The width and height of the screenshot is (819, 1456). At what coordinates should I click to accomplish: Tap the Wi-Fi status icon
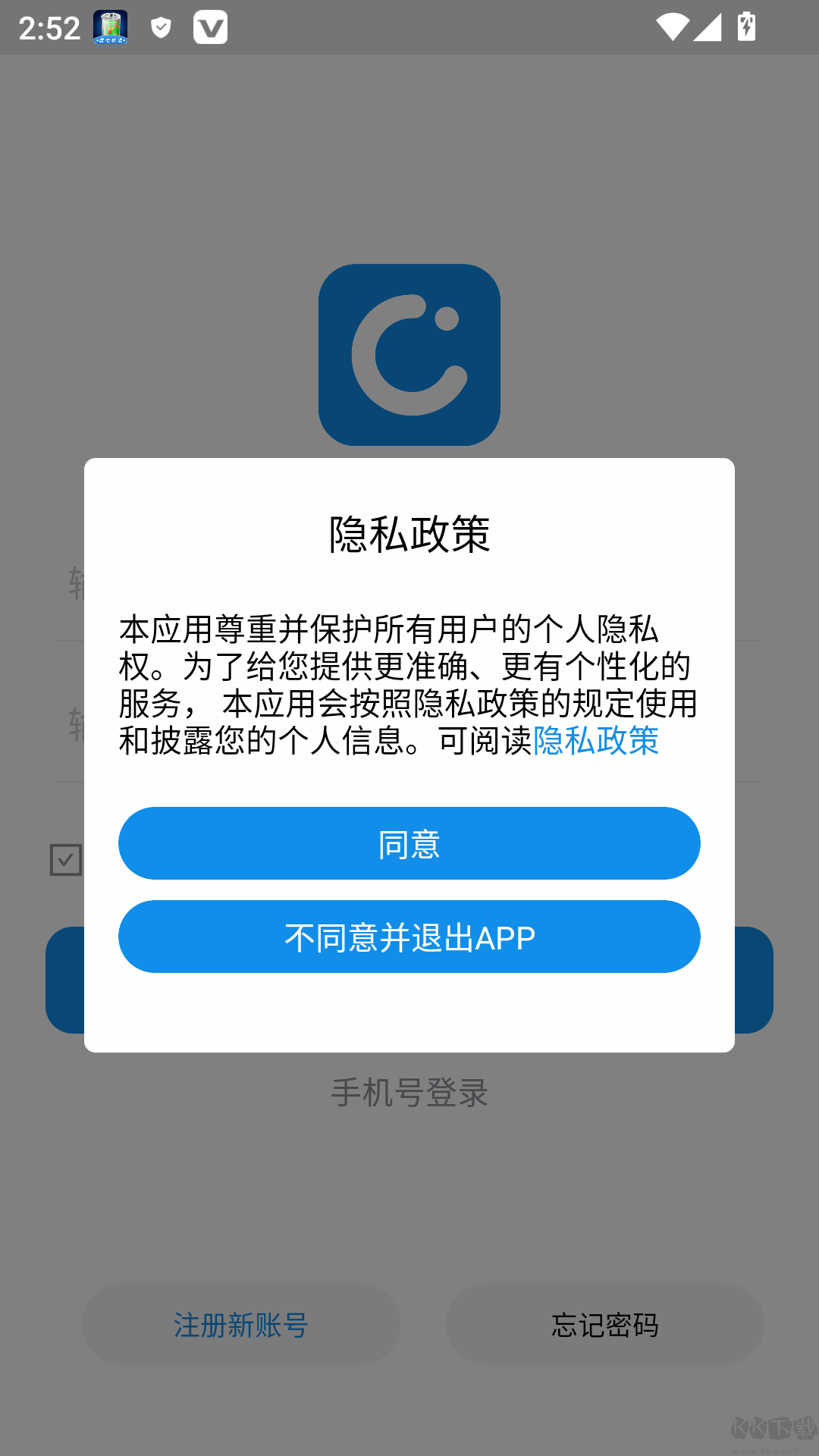point(674,27)
